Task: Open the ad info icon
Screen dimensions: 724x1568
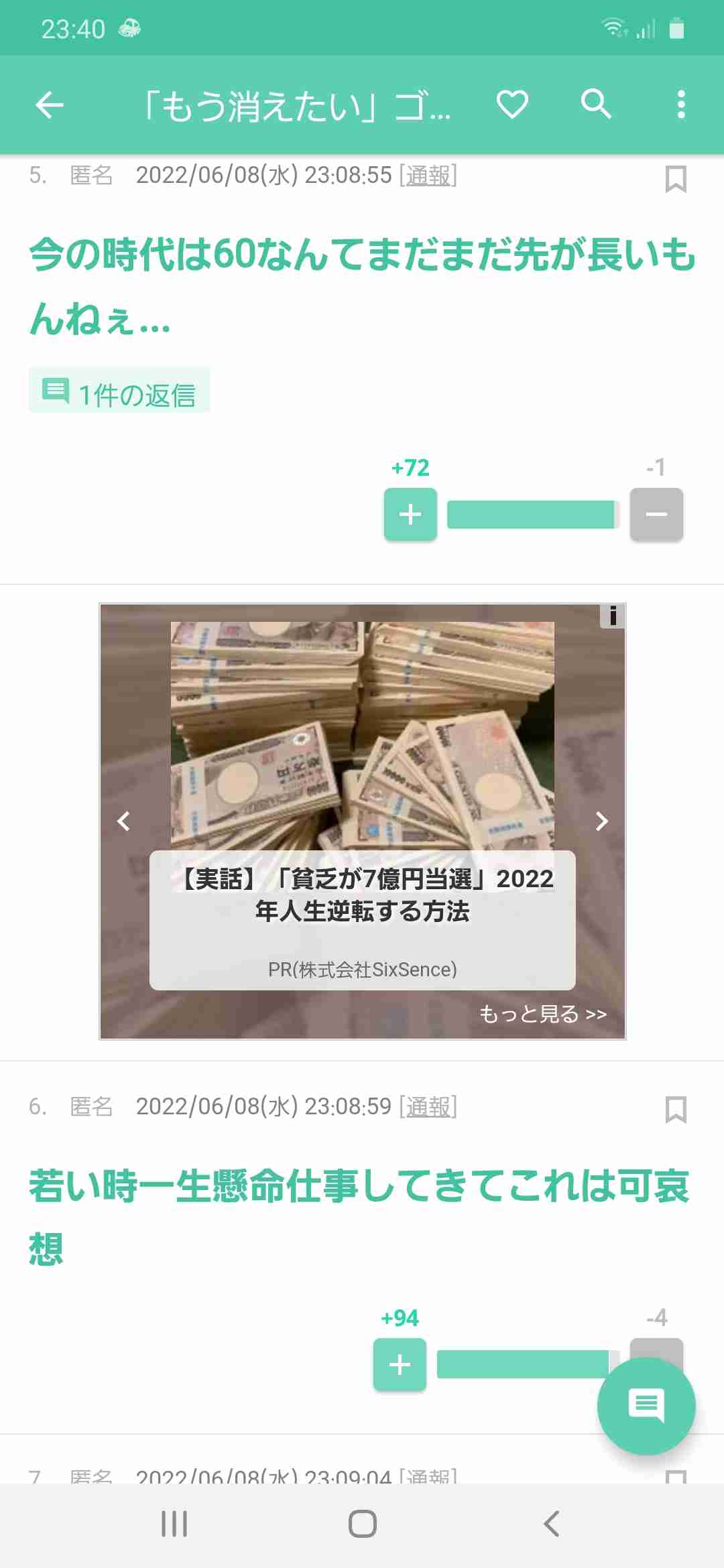Action: click(612, 615)
